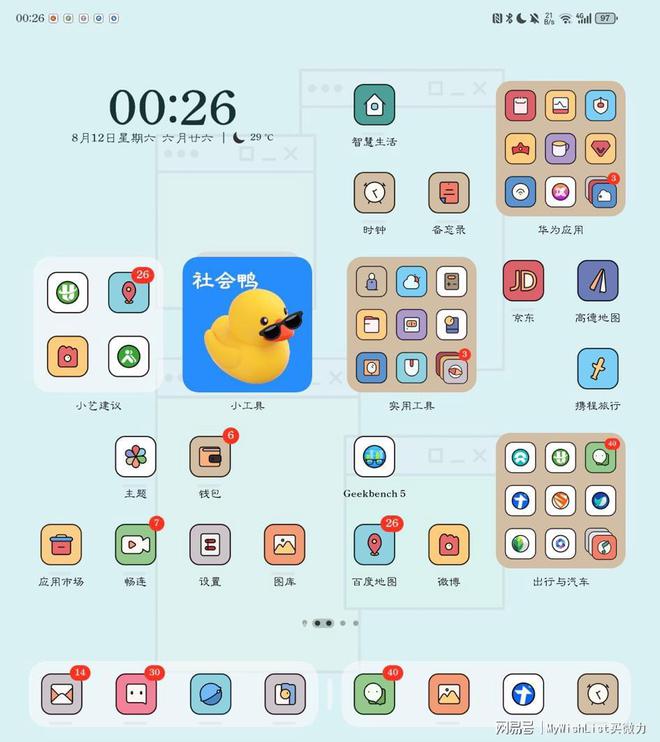Open the 出行与汽车 folder
The image size is (660, 742).
tap(560, 500)
